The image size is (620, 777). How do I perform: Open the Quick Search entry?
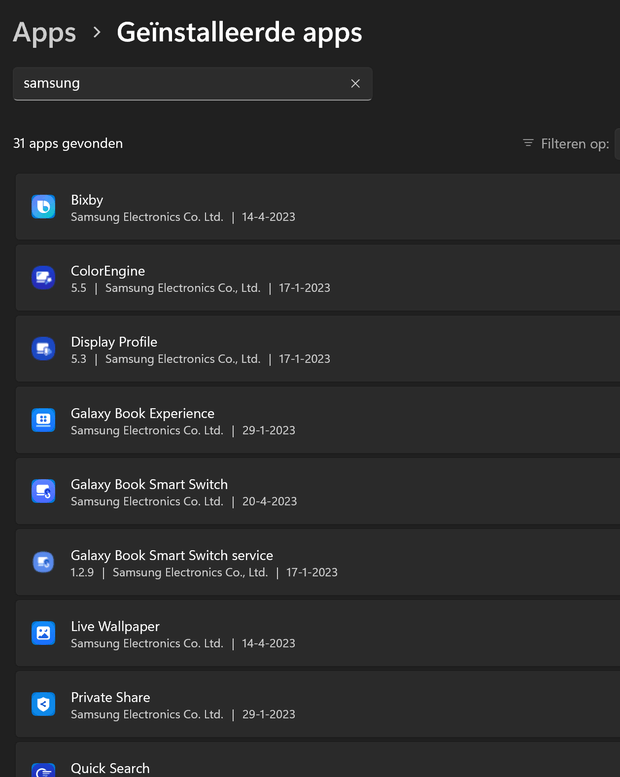coord(300,765)
